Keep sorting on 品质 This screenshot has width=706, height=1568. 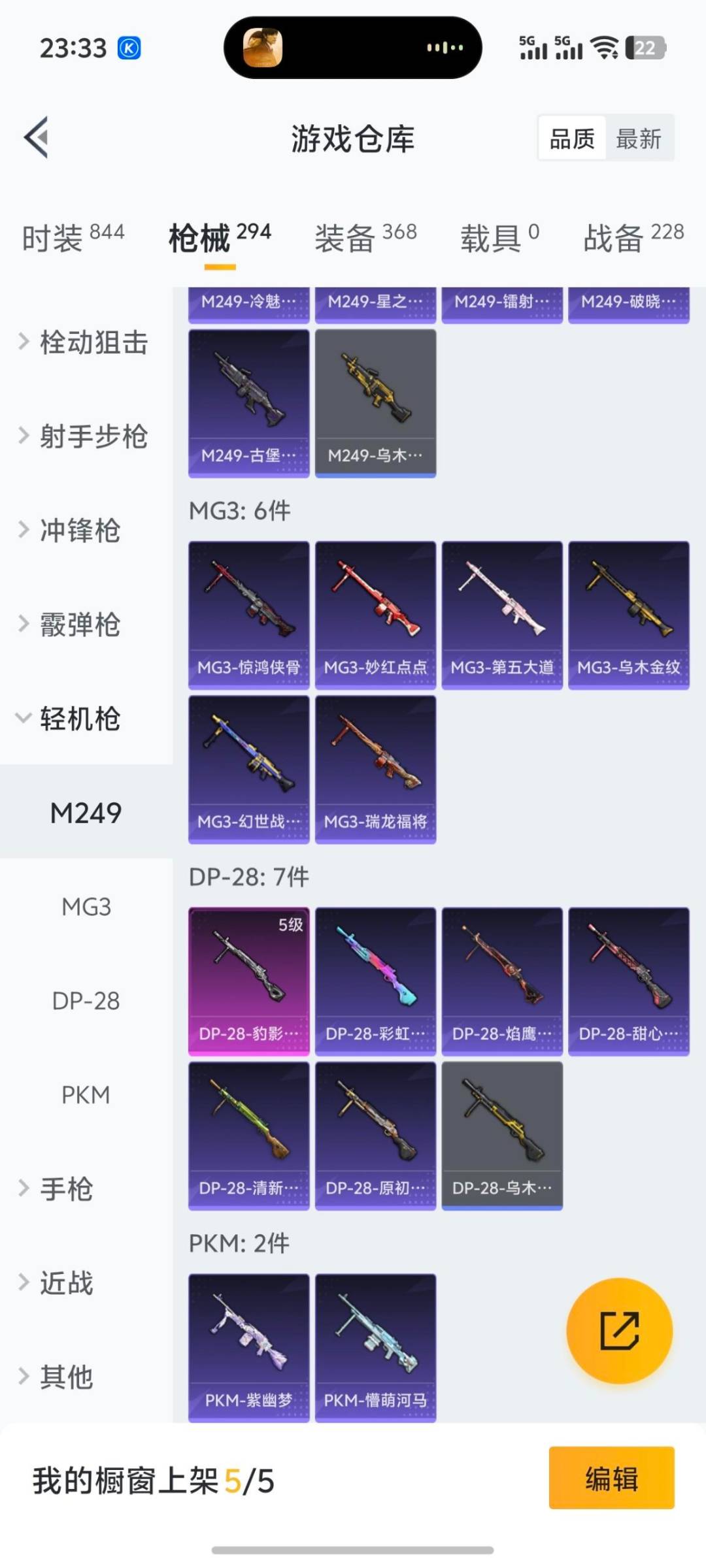point(572,139)
